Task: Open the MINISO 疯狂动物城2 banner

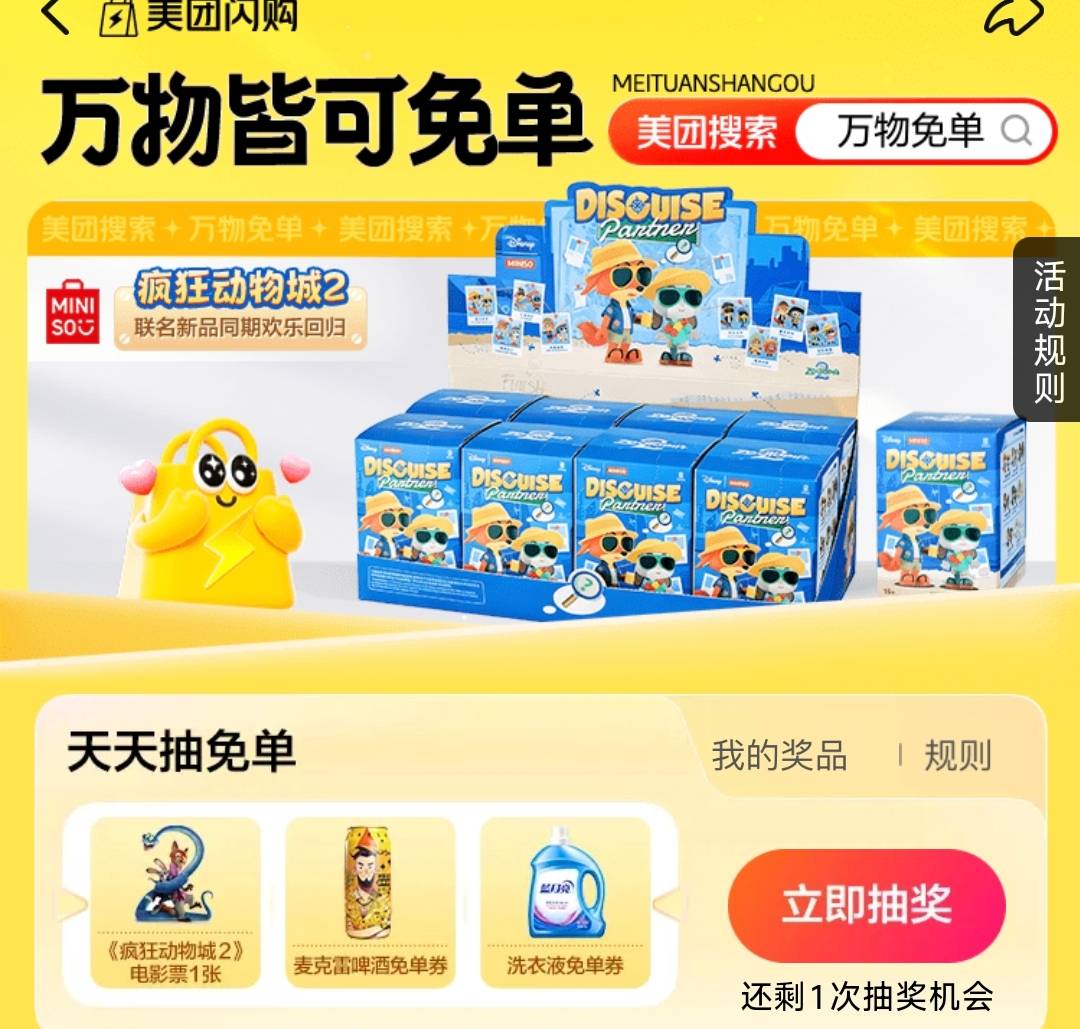Action: coord(541,406)
